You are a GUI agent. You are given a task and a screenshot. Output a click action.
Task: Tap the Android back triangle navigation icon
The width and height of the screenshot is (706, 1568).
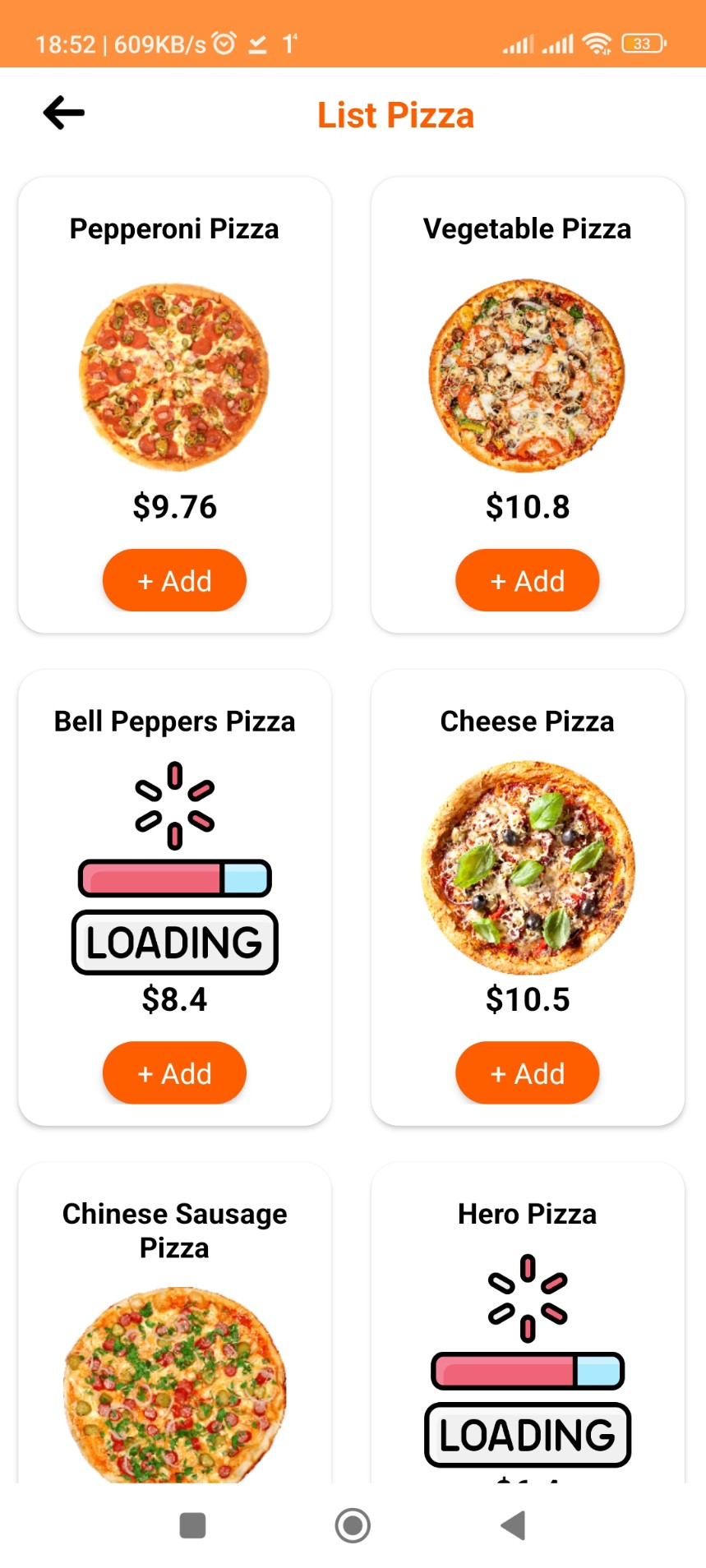(512, 1524)
